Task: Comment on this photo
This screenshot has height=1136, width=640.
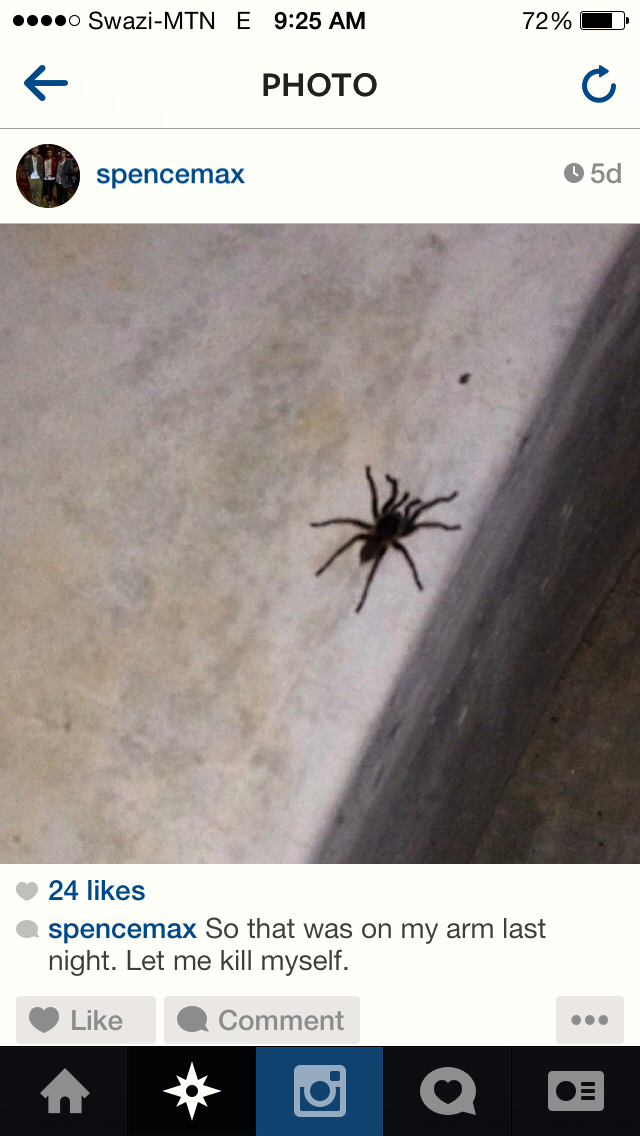Action: click(262, 1020)
